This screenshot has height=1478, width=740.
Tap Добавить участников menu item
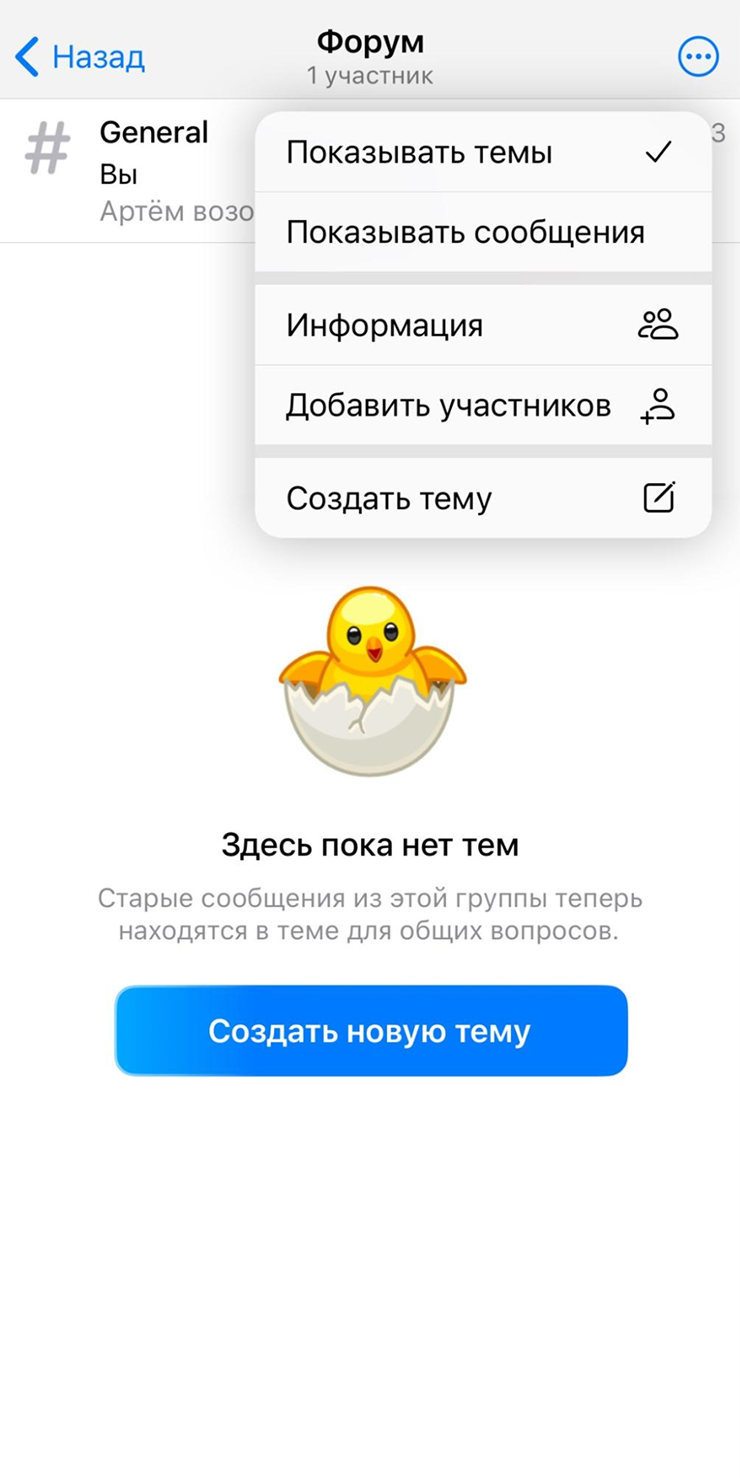pos(482,405)
